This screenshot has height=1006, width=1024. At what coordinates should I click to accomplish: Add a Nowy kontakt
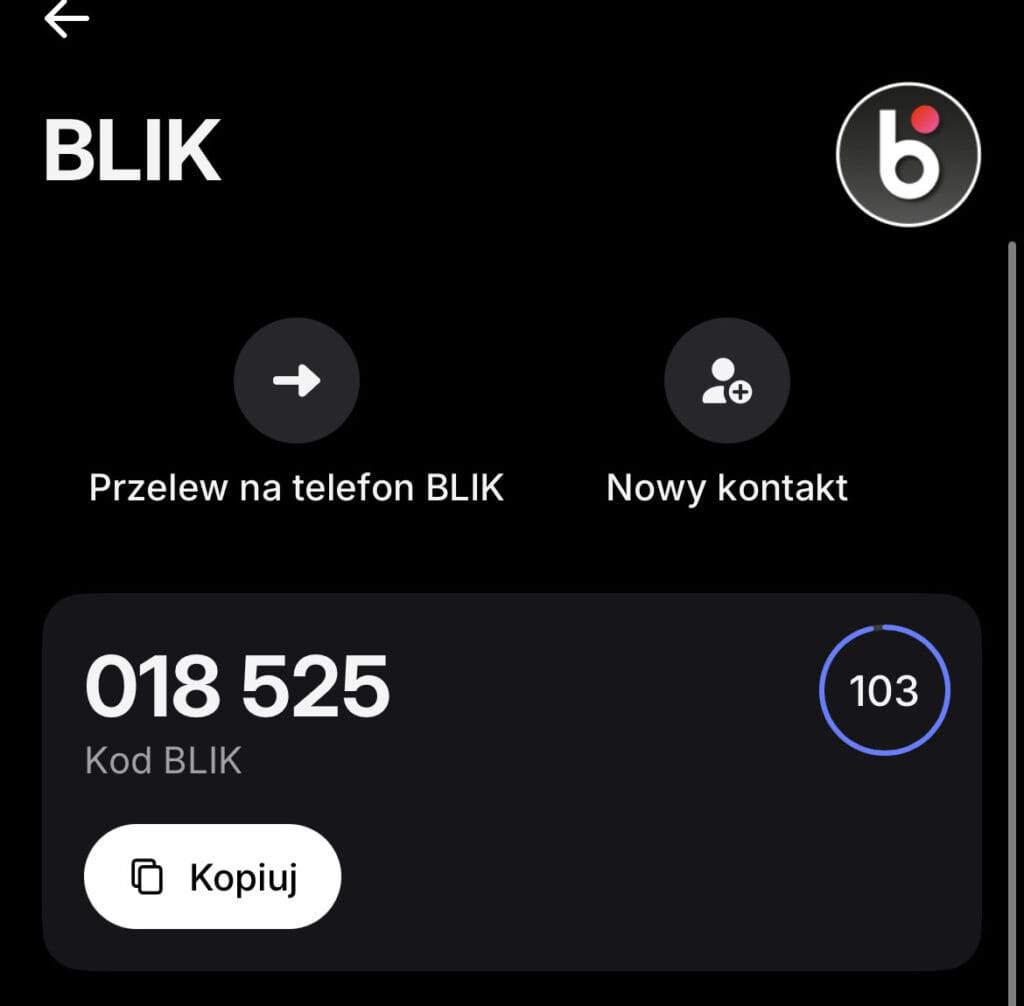pos(727,381)
